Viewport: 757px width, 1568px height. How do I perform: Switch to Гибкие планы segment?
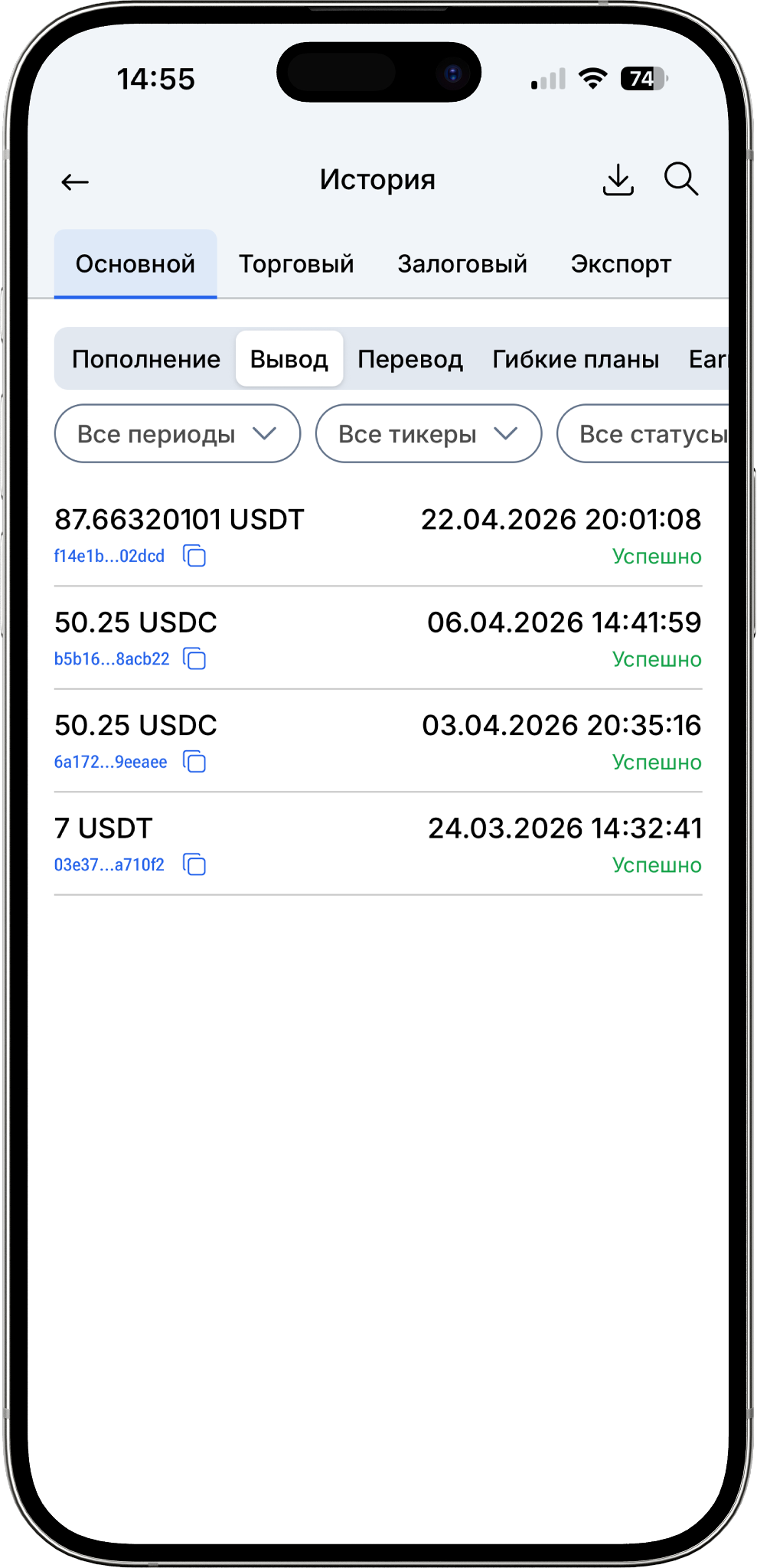(576, 359)
